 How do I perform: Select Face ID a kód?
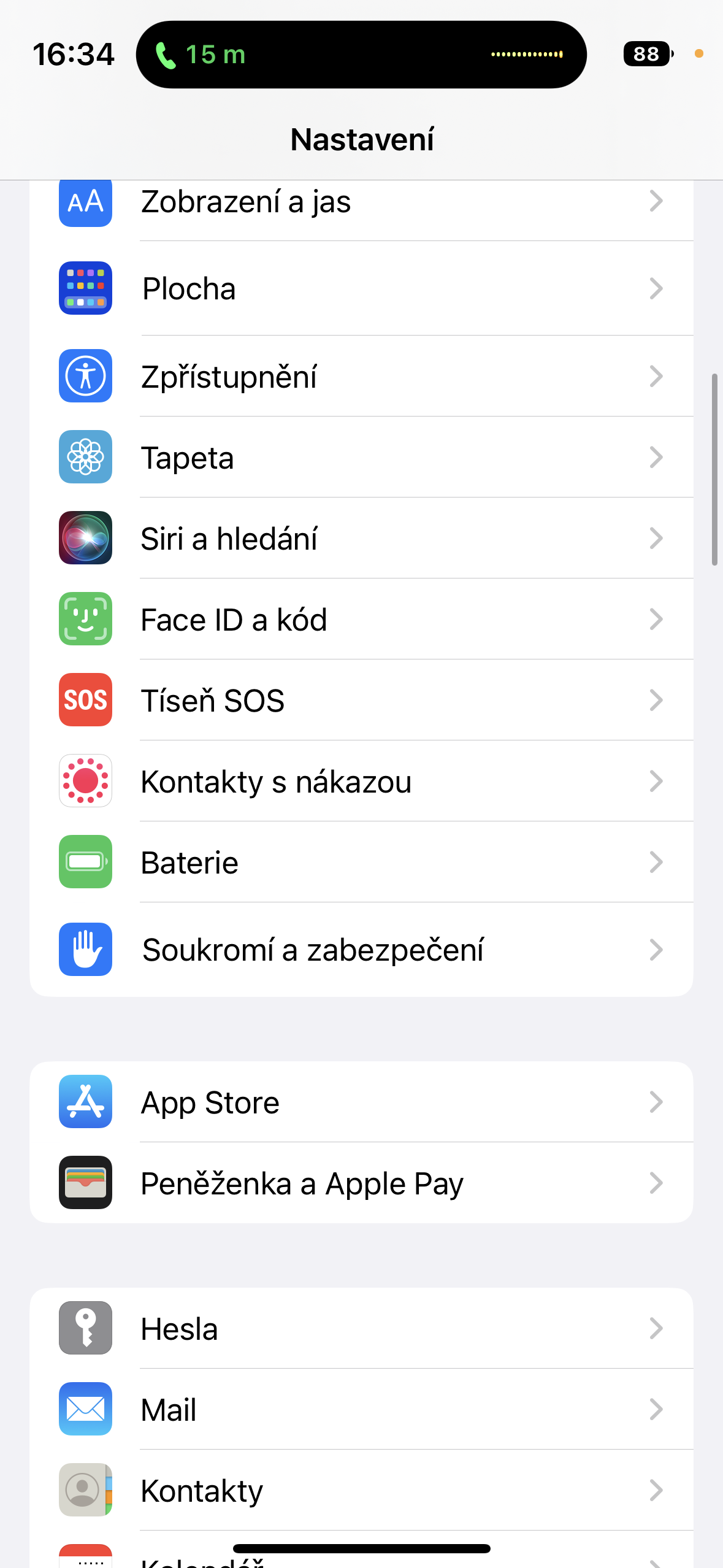pyautogui.click(x=361, y=620)
